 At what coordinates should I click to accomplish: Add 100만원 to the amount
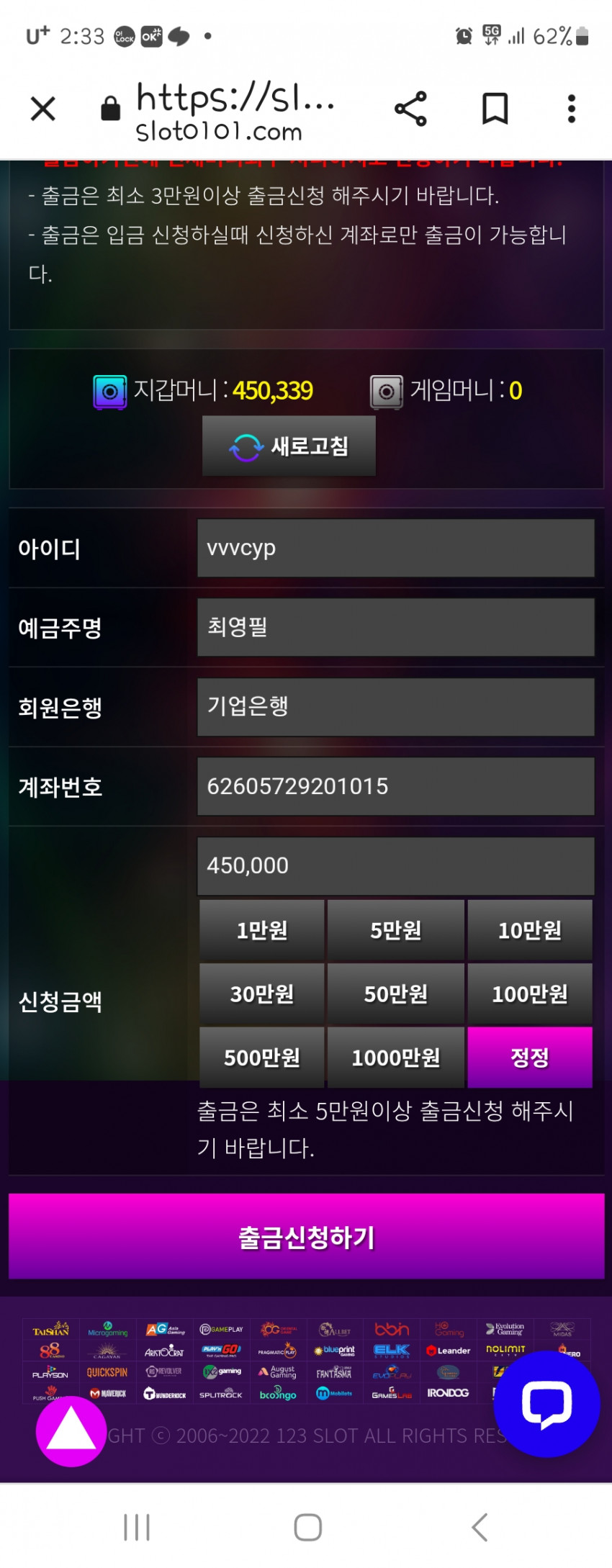529,993
